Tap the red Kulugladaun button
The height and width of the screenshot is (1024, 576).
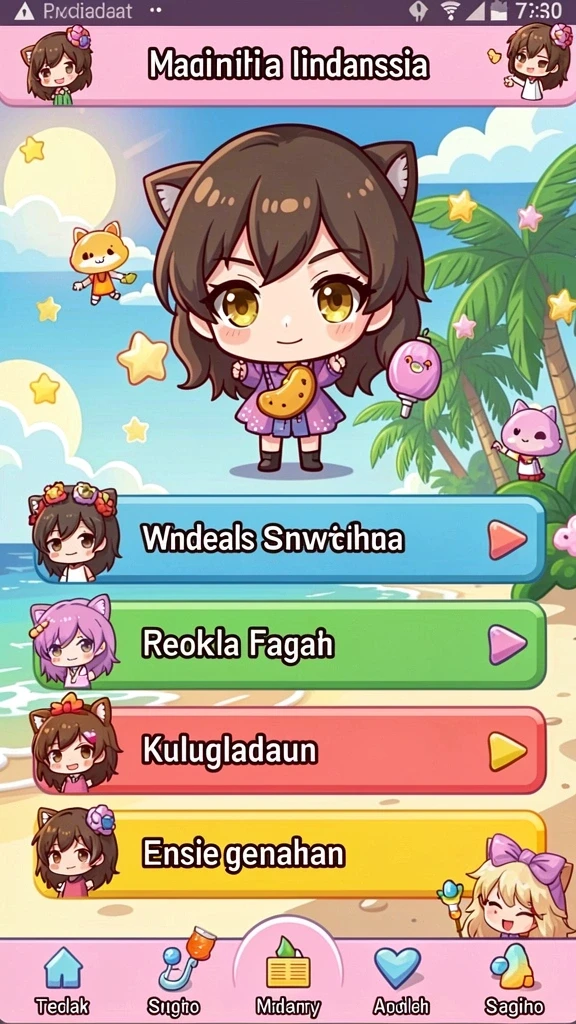(289, 750)
